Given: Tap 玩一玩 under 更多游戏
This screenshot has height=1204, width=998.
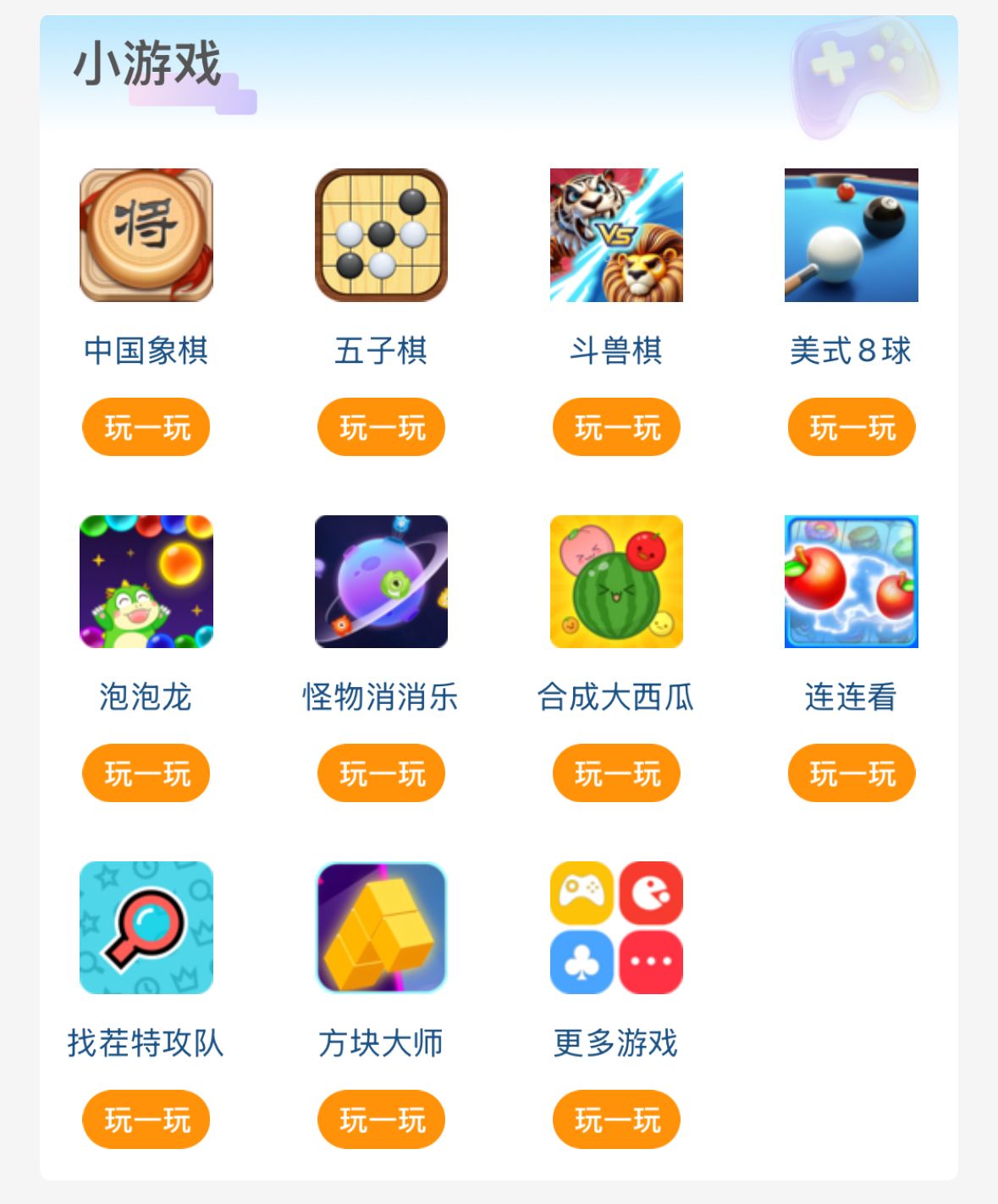Looking at the screenshot, I should pyautogui.click(x=616, y=1119).
